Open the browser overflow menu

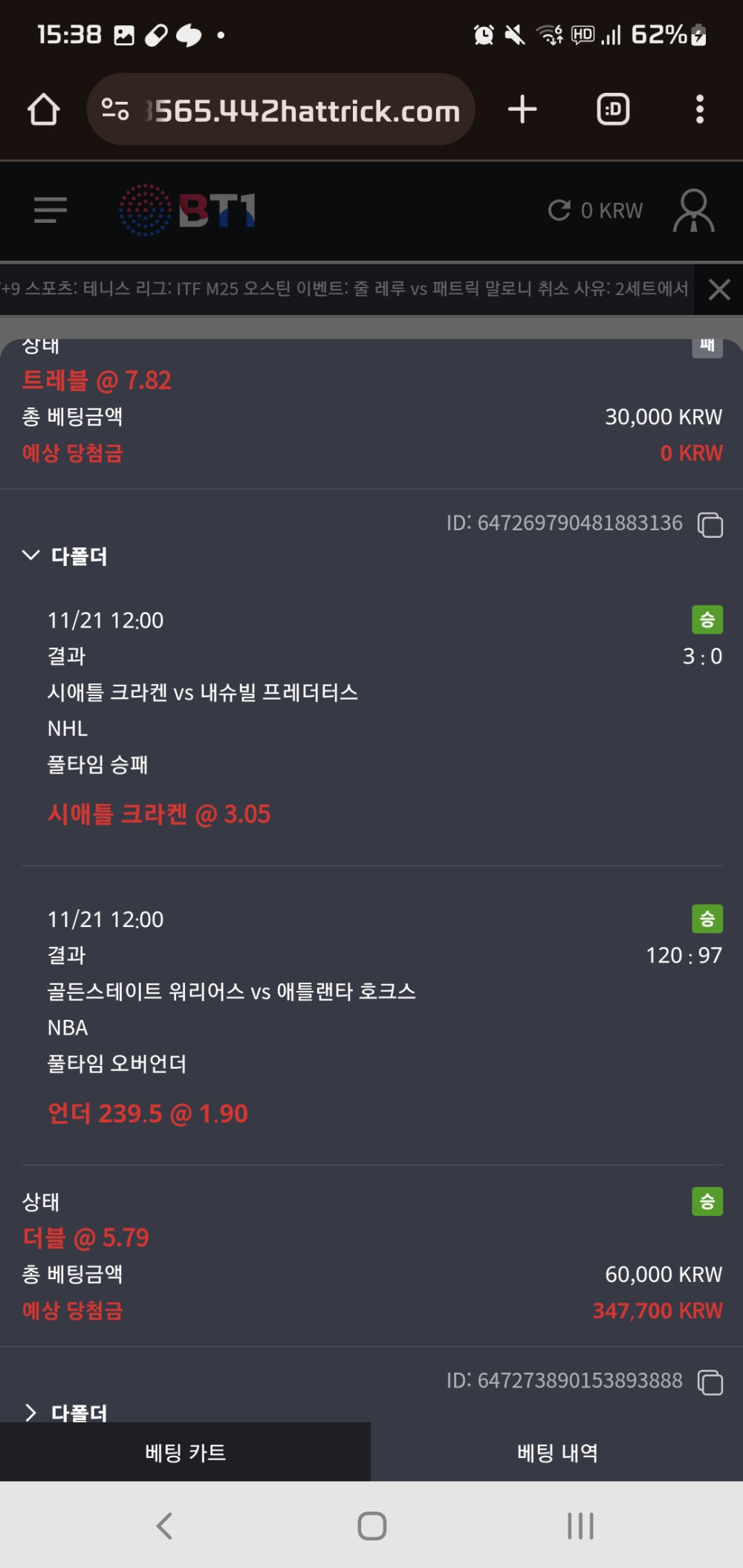[x=699, y=109]
